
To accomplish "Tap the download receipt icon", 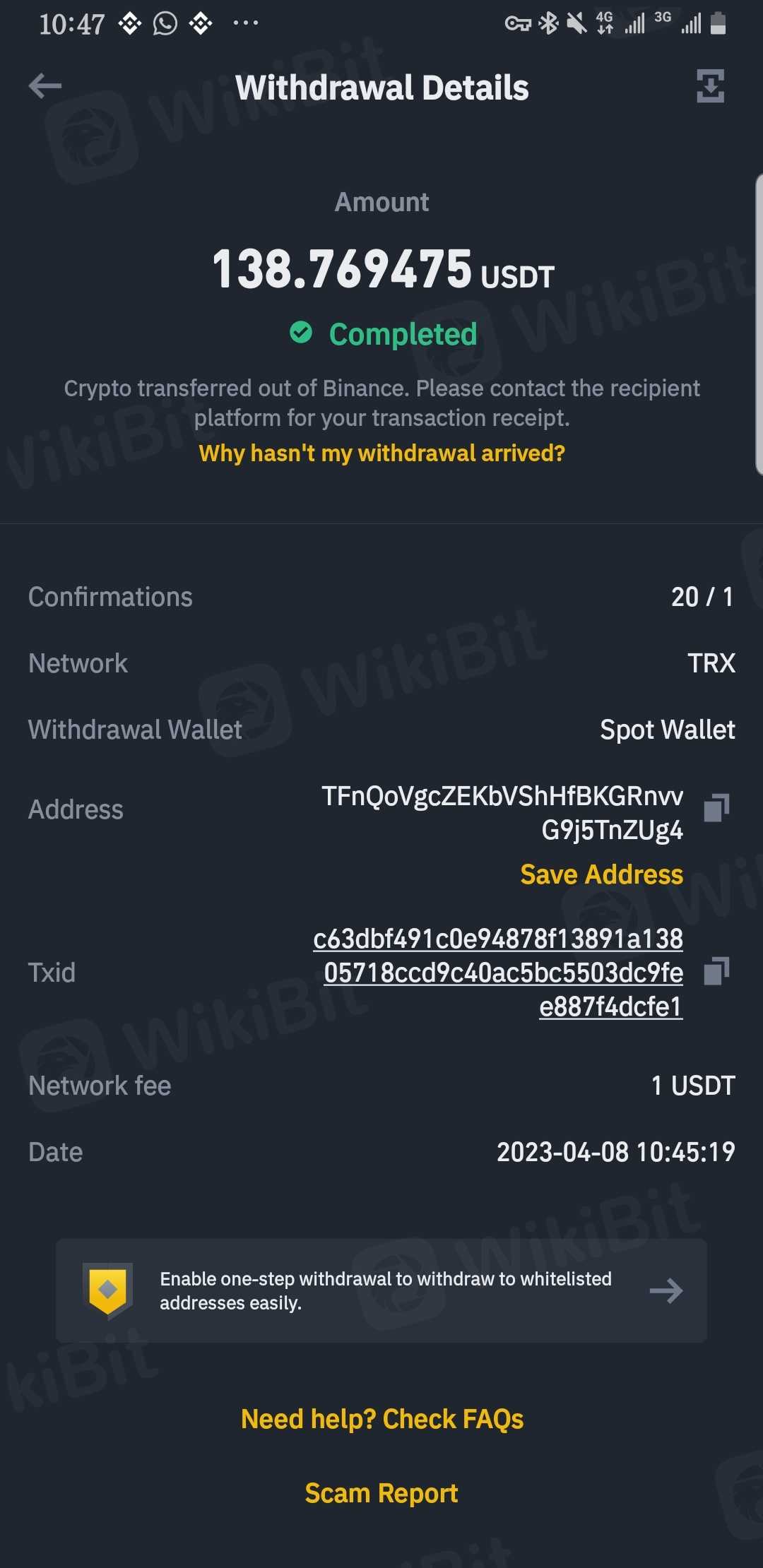I will pyautogui.click(x=710, y=86).
